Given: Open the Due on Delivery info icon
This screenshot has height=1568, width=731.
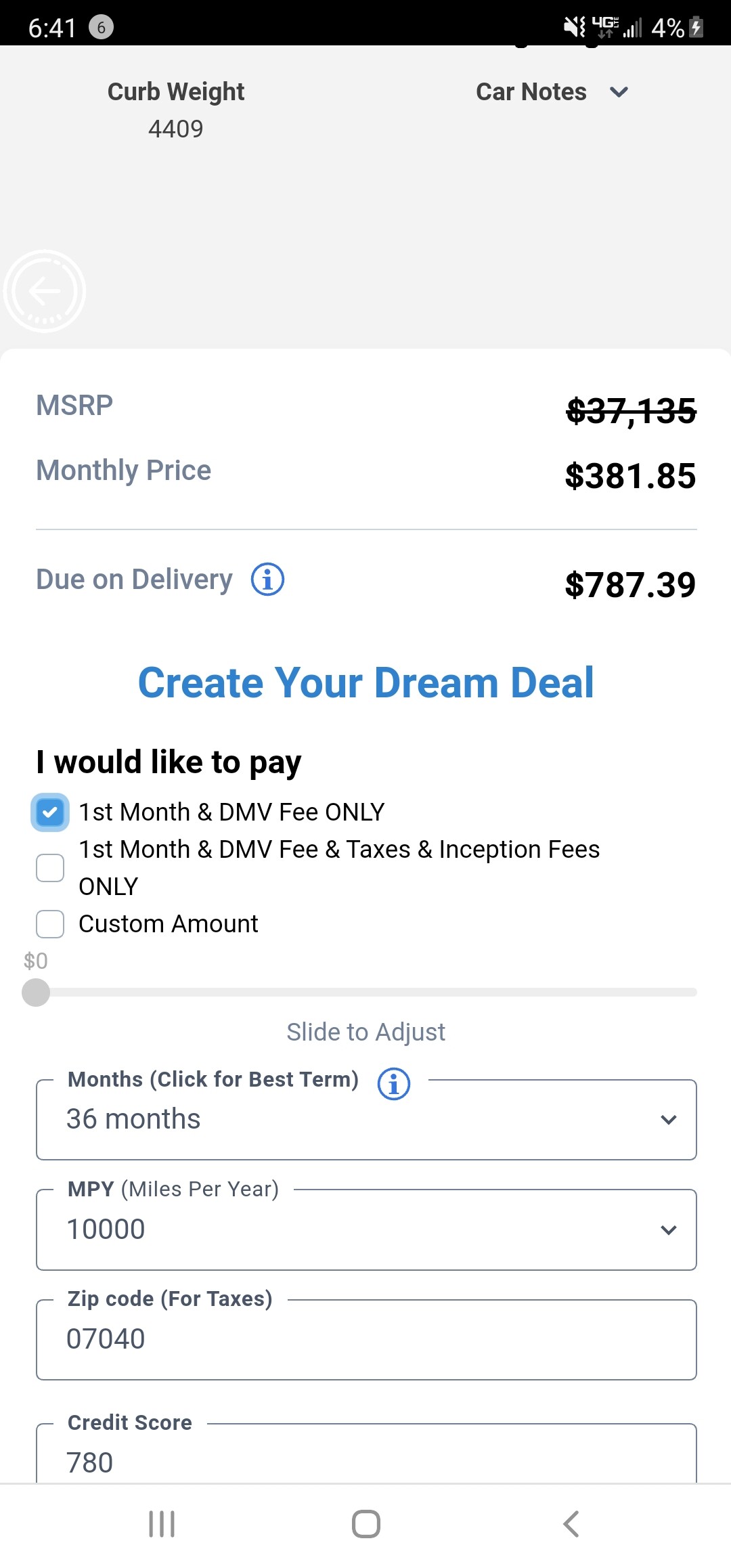Looking at the screenshot, I should (267, 580).
